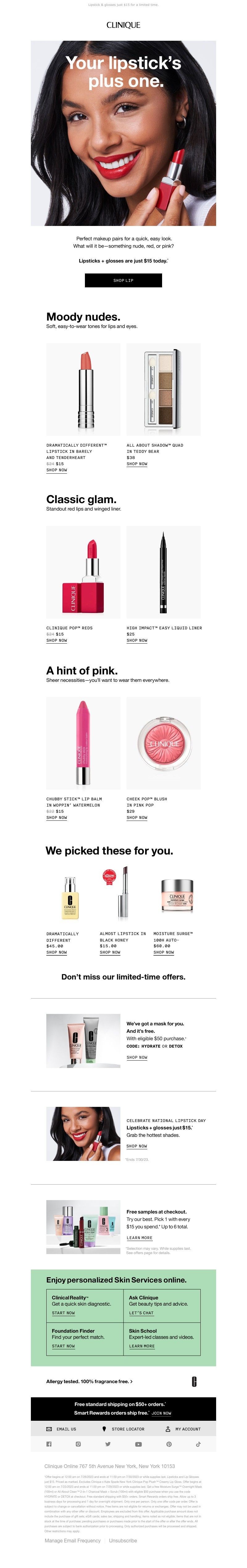Shop Chubby Stick in Woppin' Watermelon
This screenshot has height=1568, width=247.
[57, 817]
